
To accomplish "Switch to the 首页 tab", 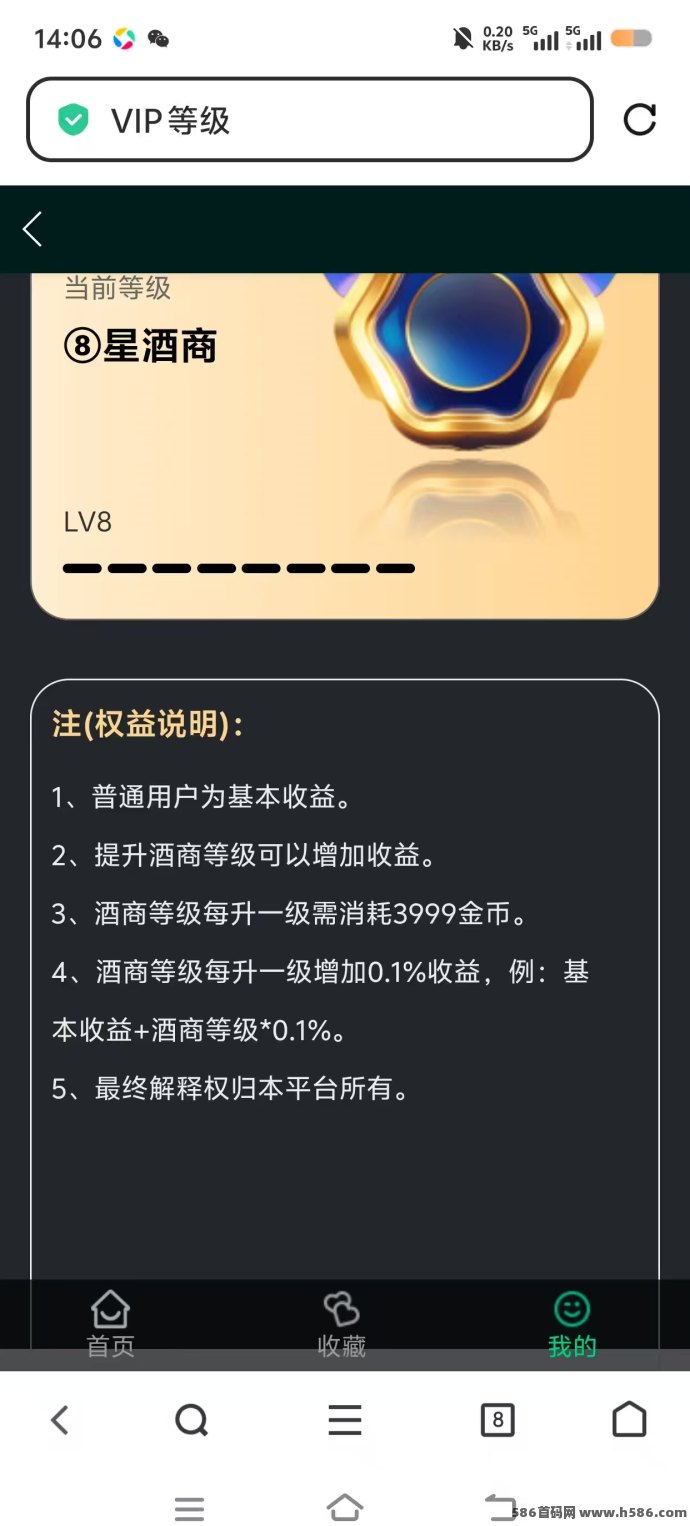I will coord(110,1324).
